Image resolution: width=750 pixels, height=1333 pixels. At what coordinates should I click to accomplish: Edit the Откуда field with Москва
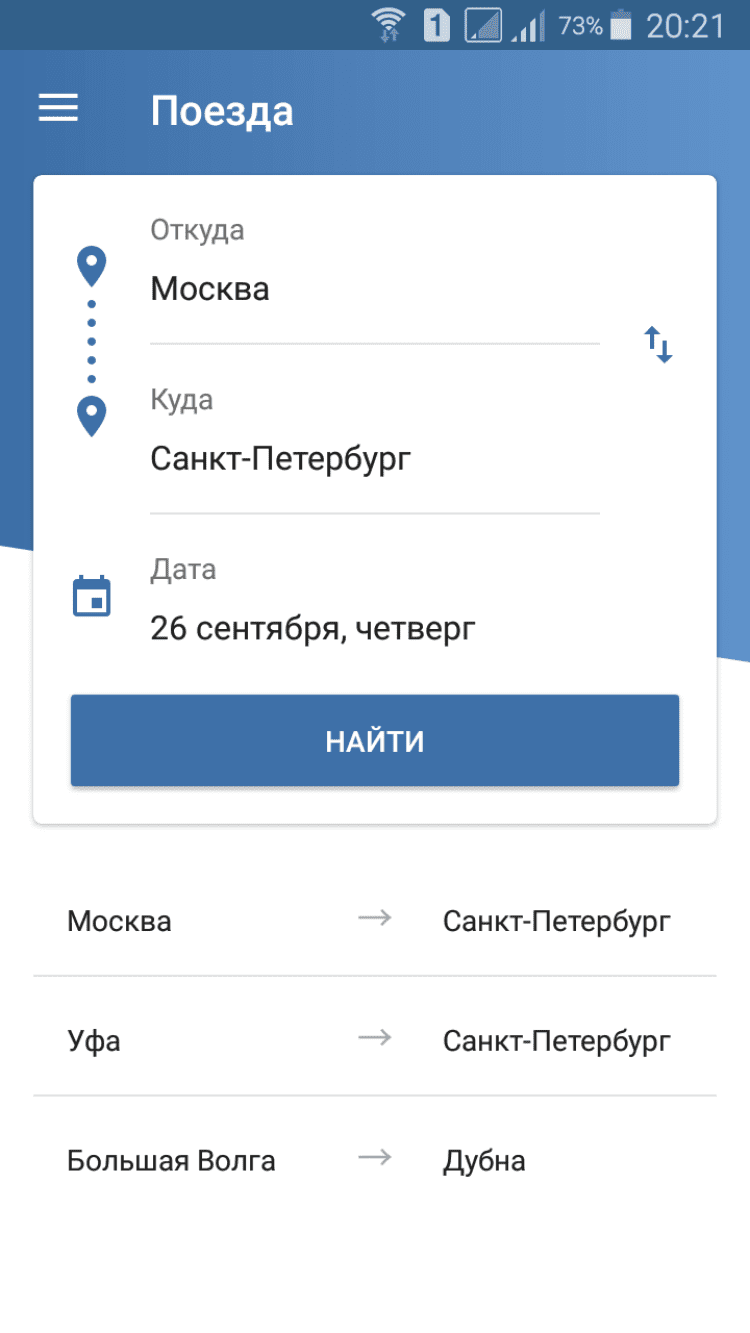374,290
